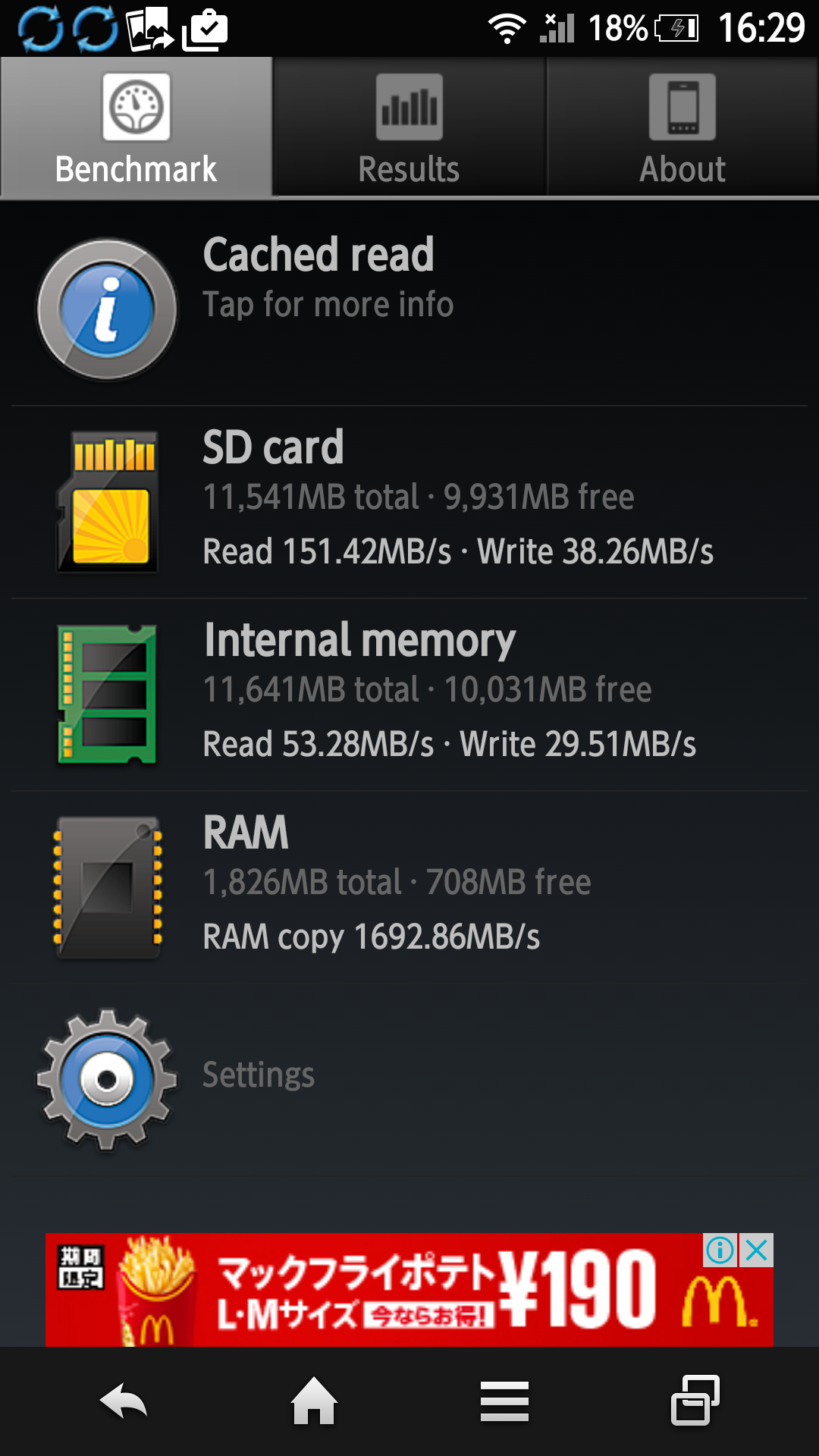
Task: Close the McDonald's ad banner
Action: (x=756, y=1250)
